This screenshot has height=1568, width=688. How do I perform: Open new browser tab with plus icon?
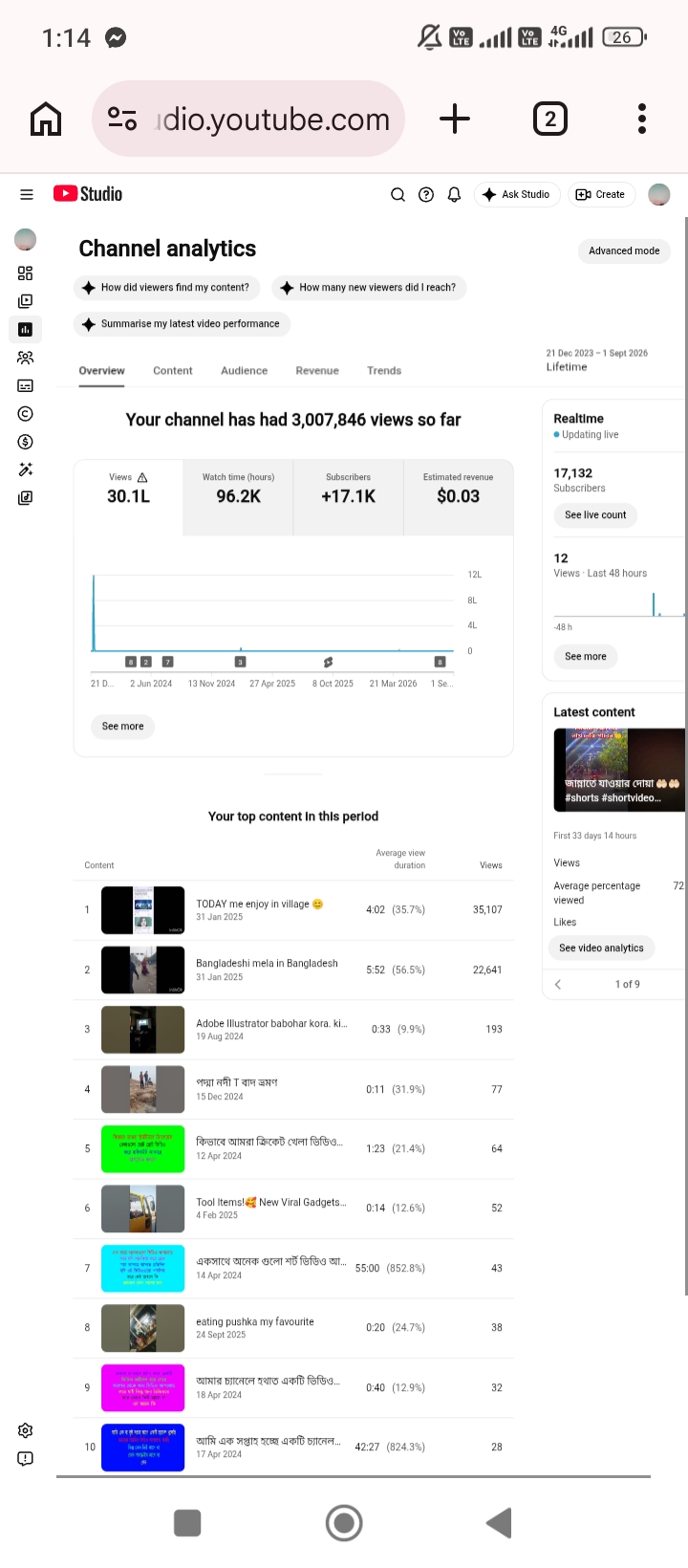click(x=455, y=119)
